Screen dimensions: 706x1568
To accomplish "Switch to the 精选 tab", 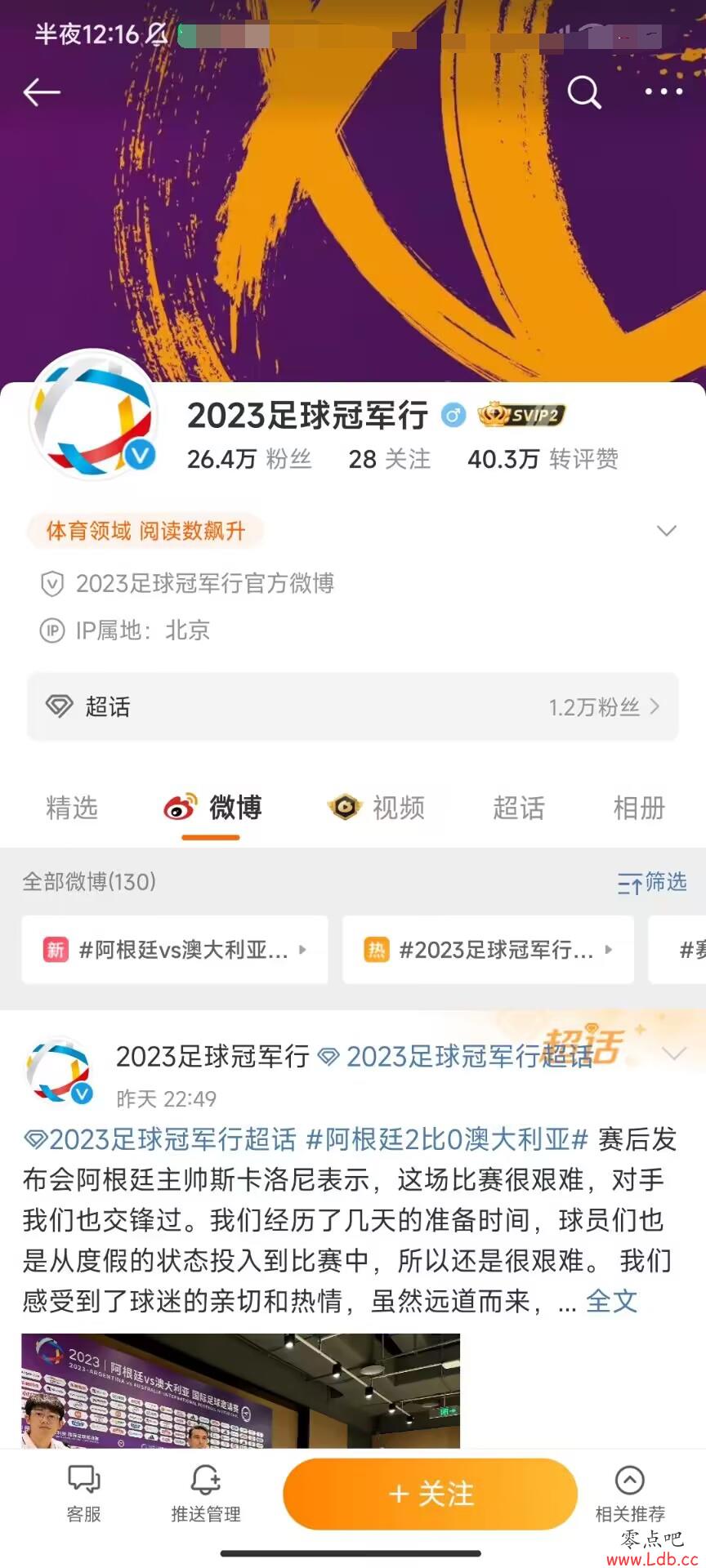I will [x=72, y=808].
